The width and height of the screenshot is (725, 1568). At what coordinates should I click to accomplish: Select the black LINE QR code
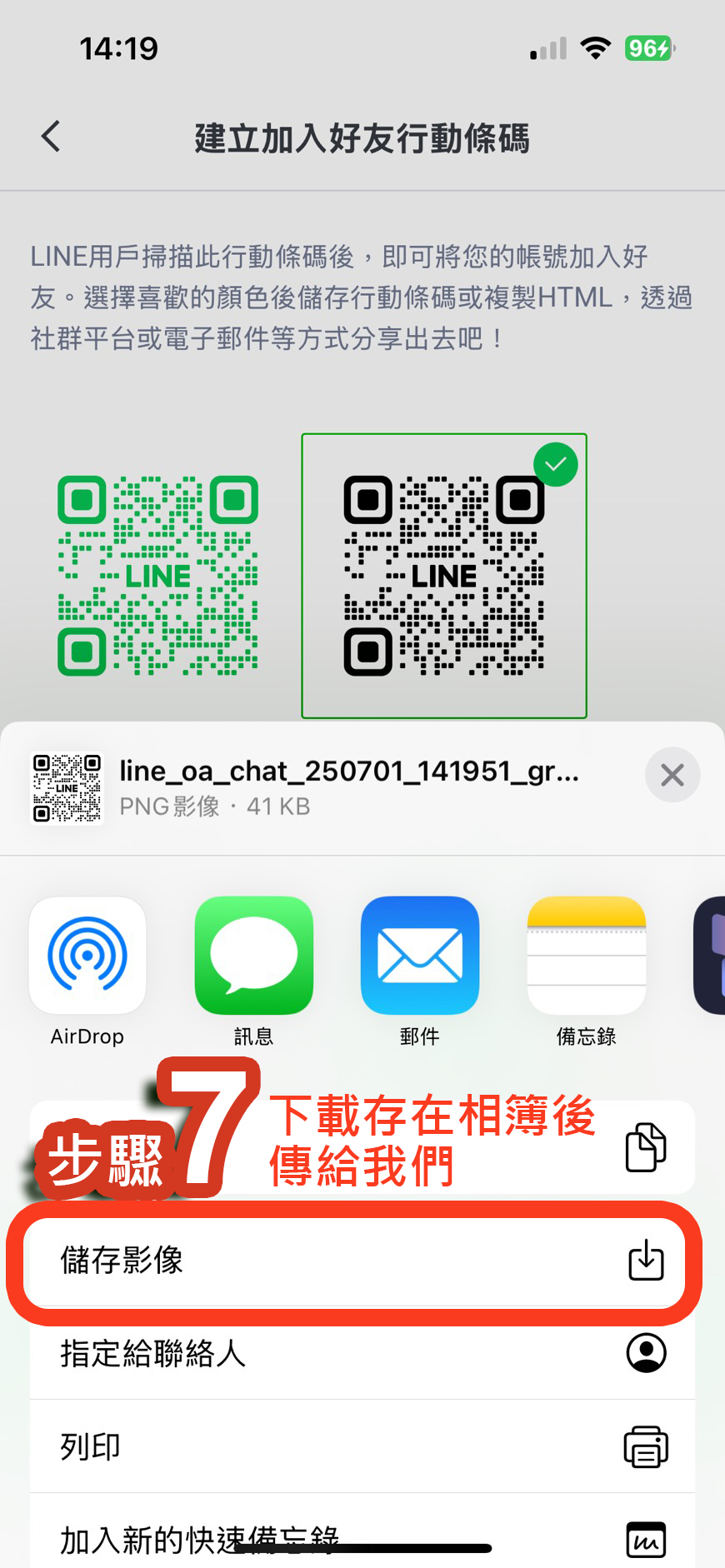[x=443, y=575]
